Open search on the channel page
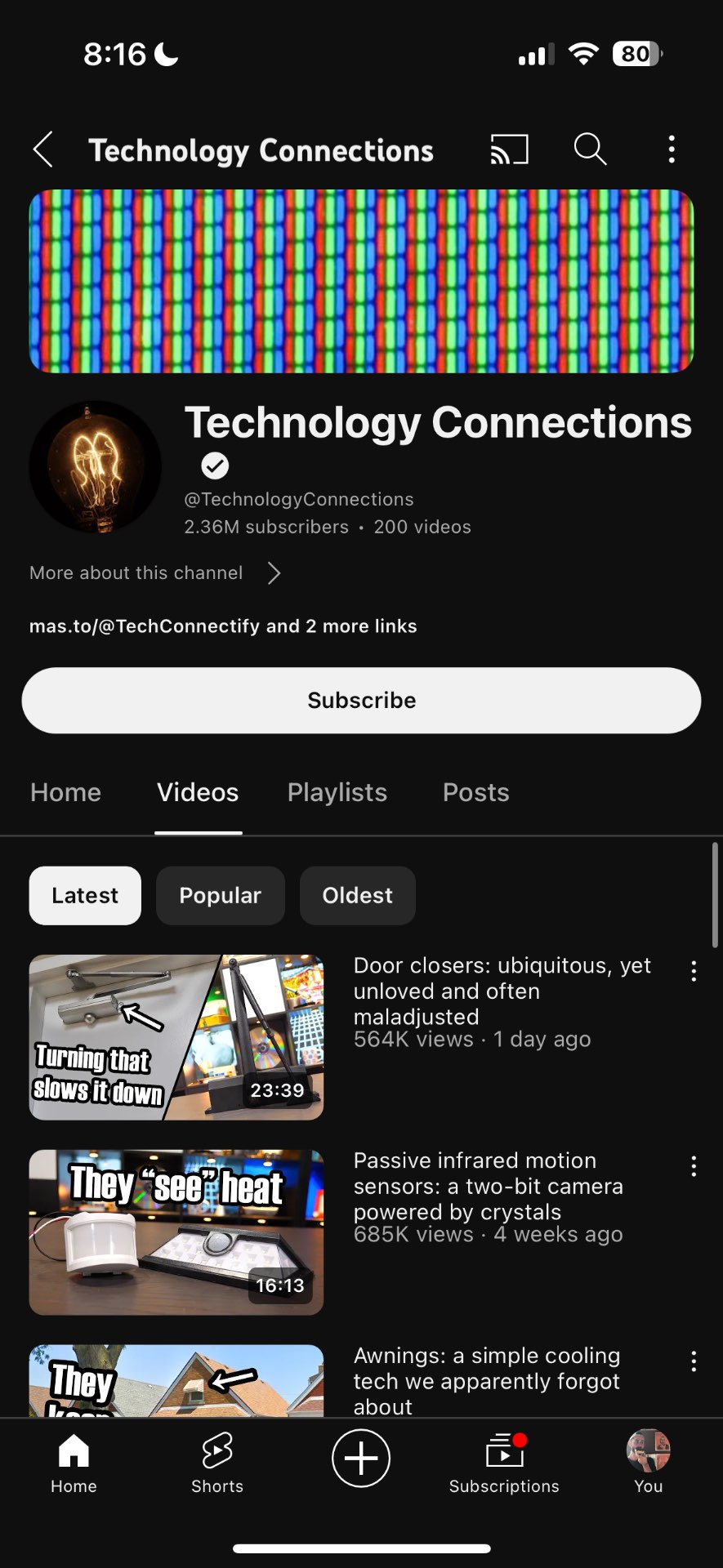The width and height of the screenshot is (723, 1568). (590, 150)
